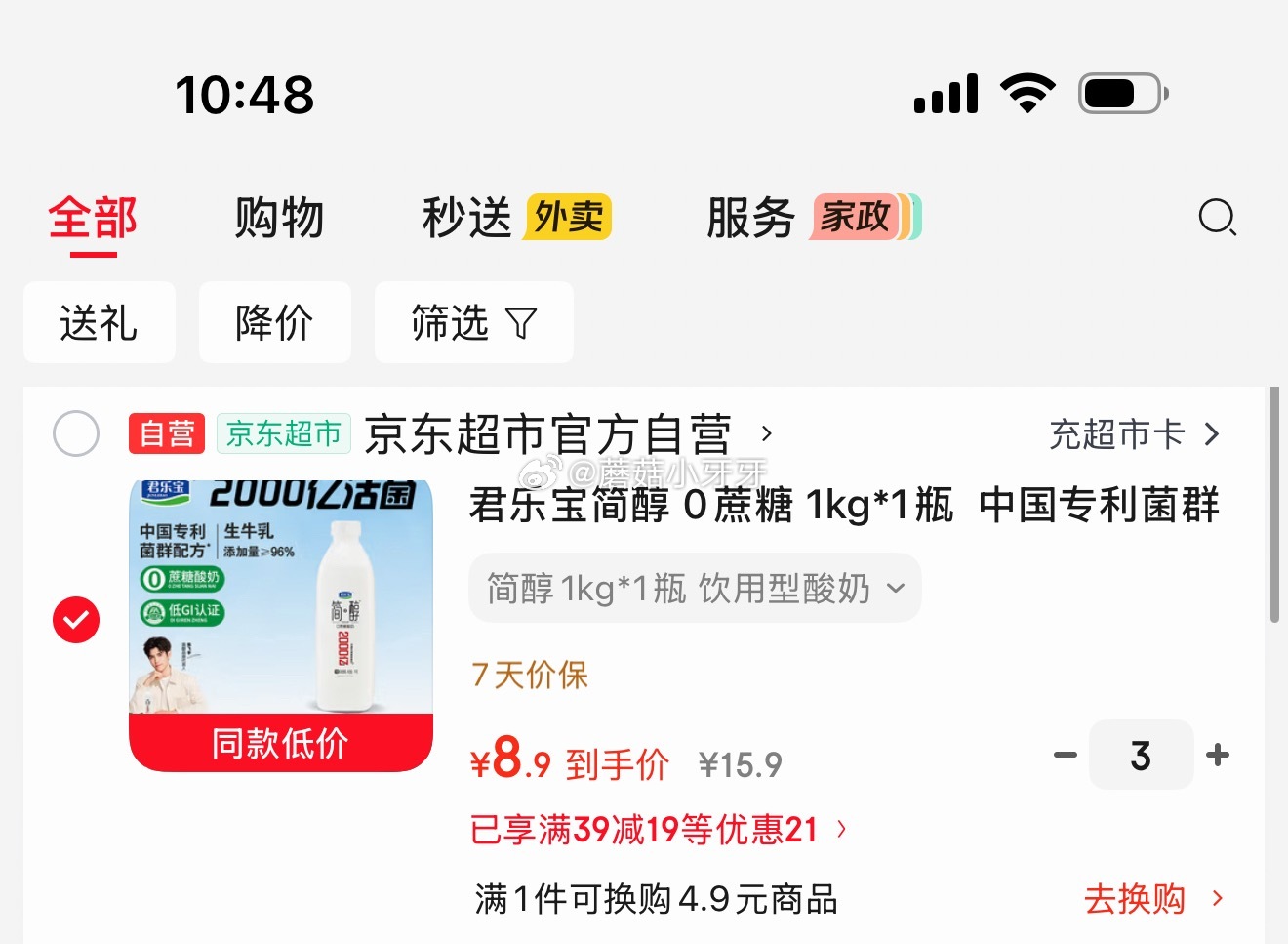Tap 去换购 to redeem the add-on deal
The image size is (1288, 944).
pyautogui.click(x=1151, y=898)
